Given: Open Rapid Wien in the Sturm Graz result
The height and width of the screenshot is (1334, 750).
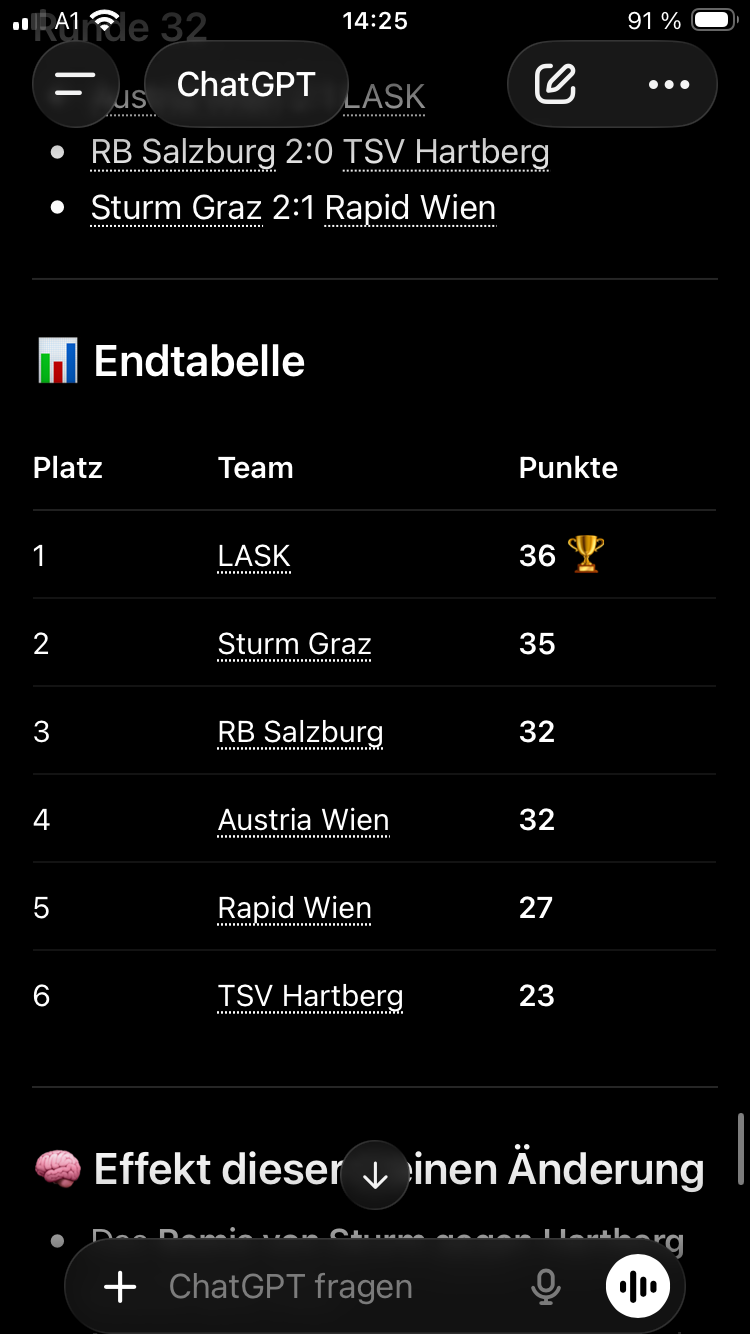Looking at the screenshot, I should (x=410, y=208).
